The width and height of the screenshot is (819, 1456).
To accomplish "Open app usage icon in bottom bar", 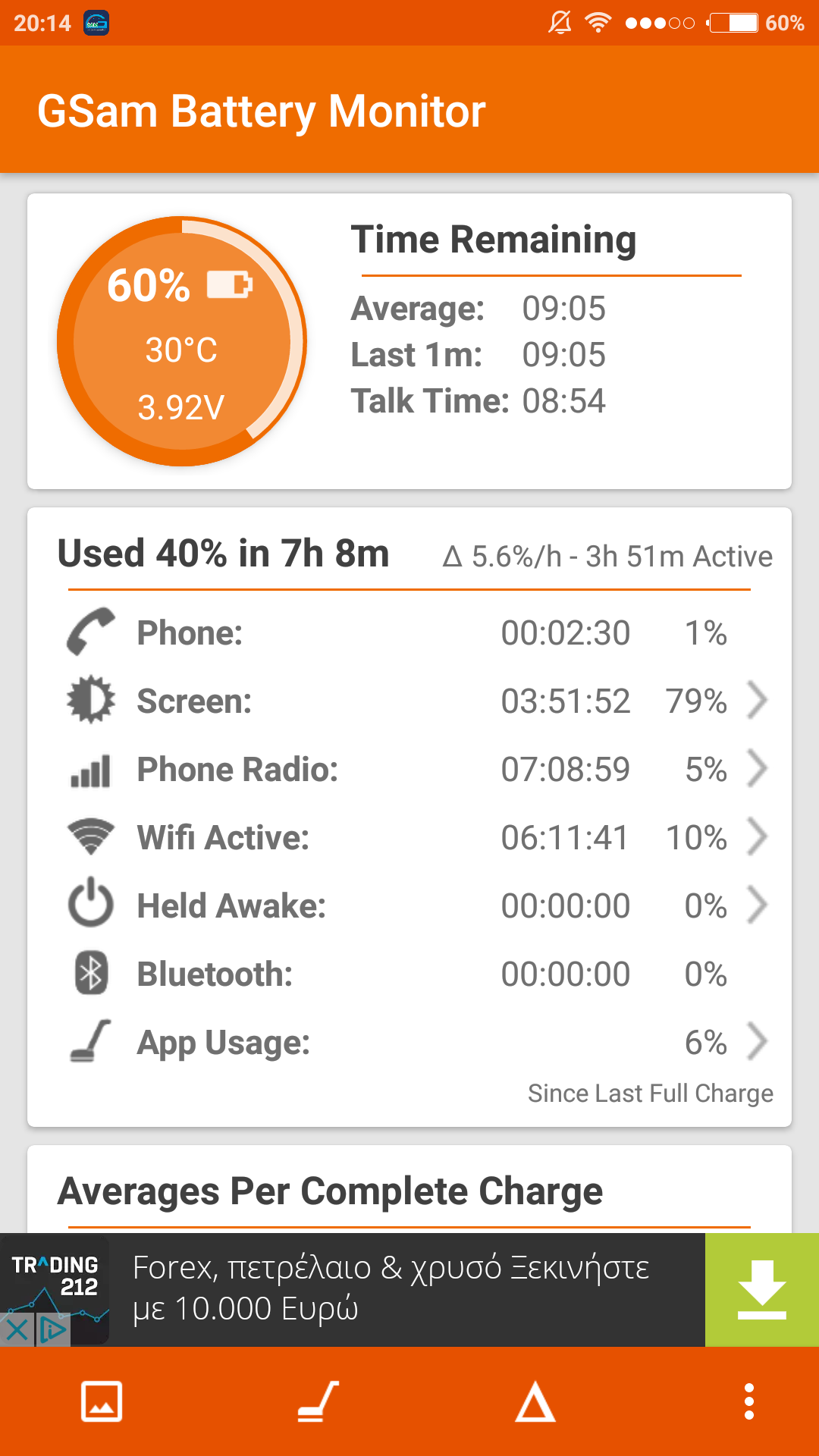I will [318, 1401].
